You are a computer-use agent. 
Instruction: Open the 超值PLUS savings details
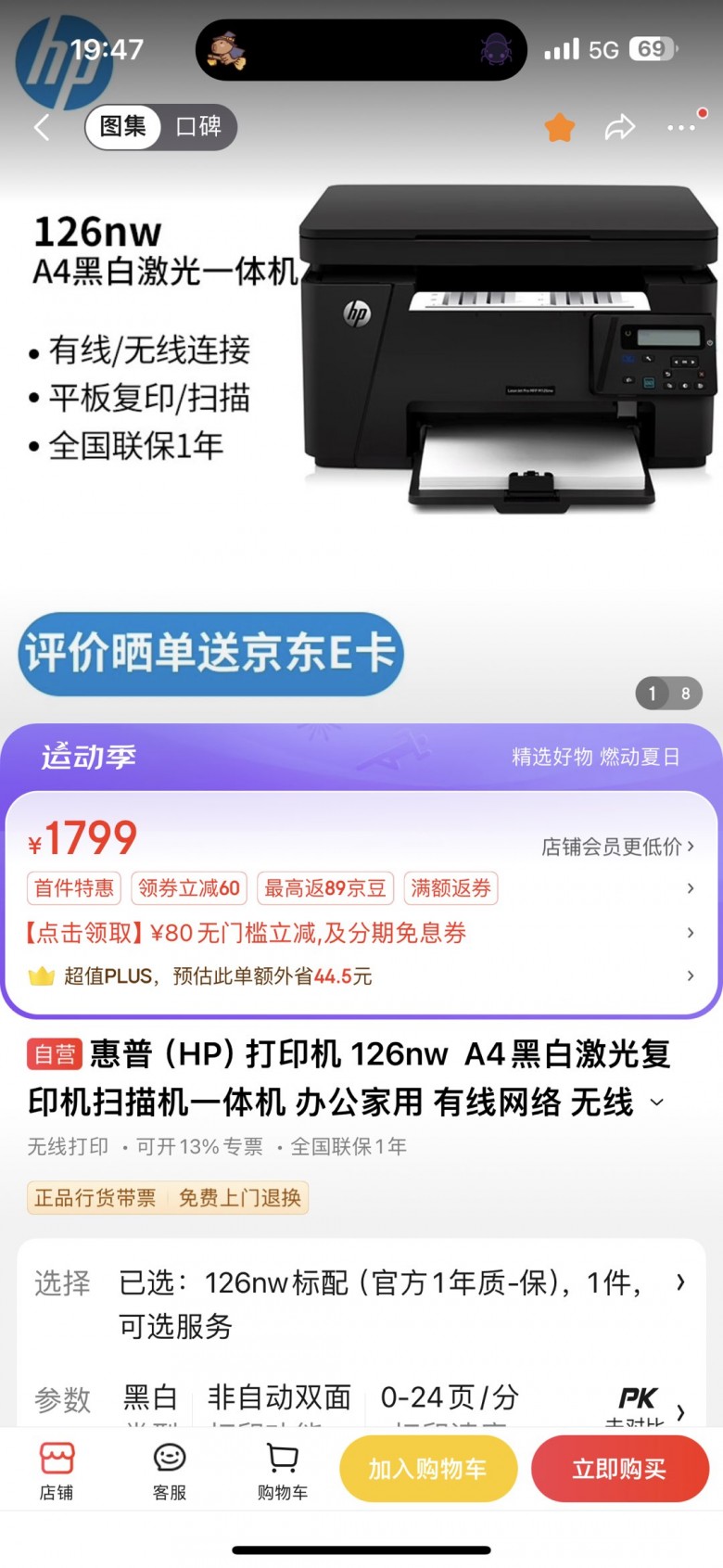click(218, 975)
